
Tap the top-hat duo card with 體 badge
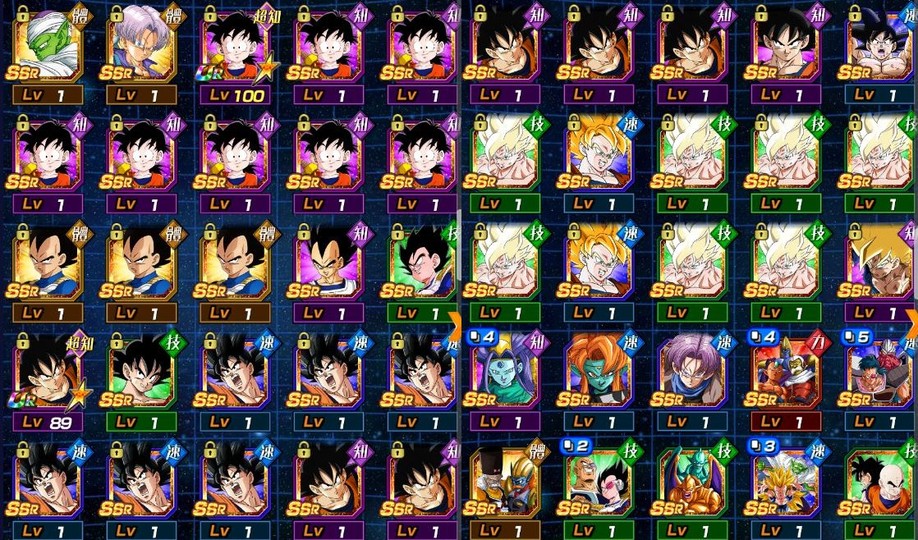tap(506, 480)
